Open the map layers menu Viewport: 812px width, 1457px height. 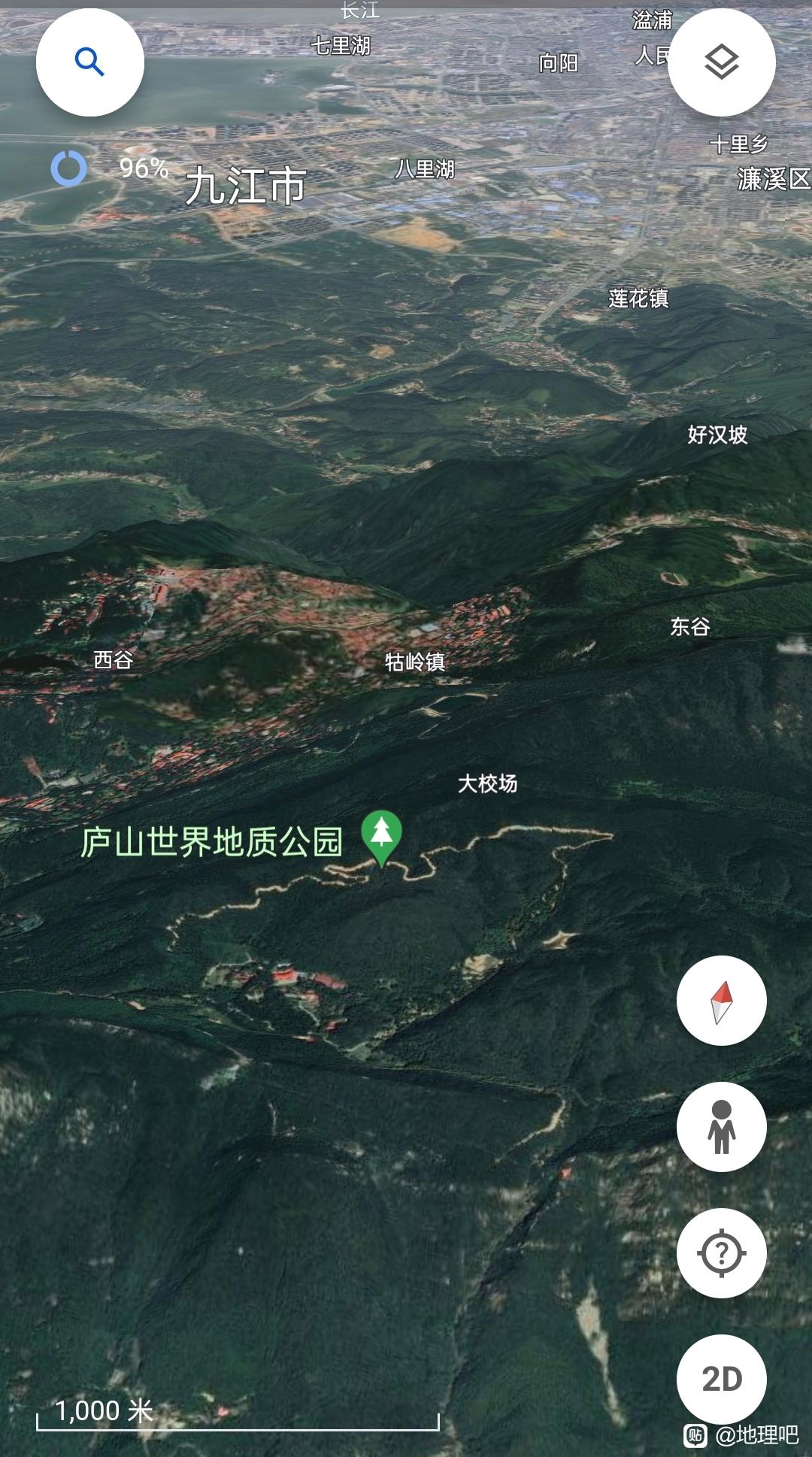(x=722, y=62)
